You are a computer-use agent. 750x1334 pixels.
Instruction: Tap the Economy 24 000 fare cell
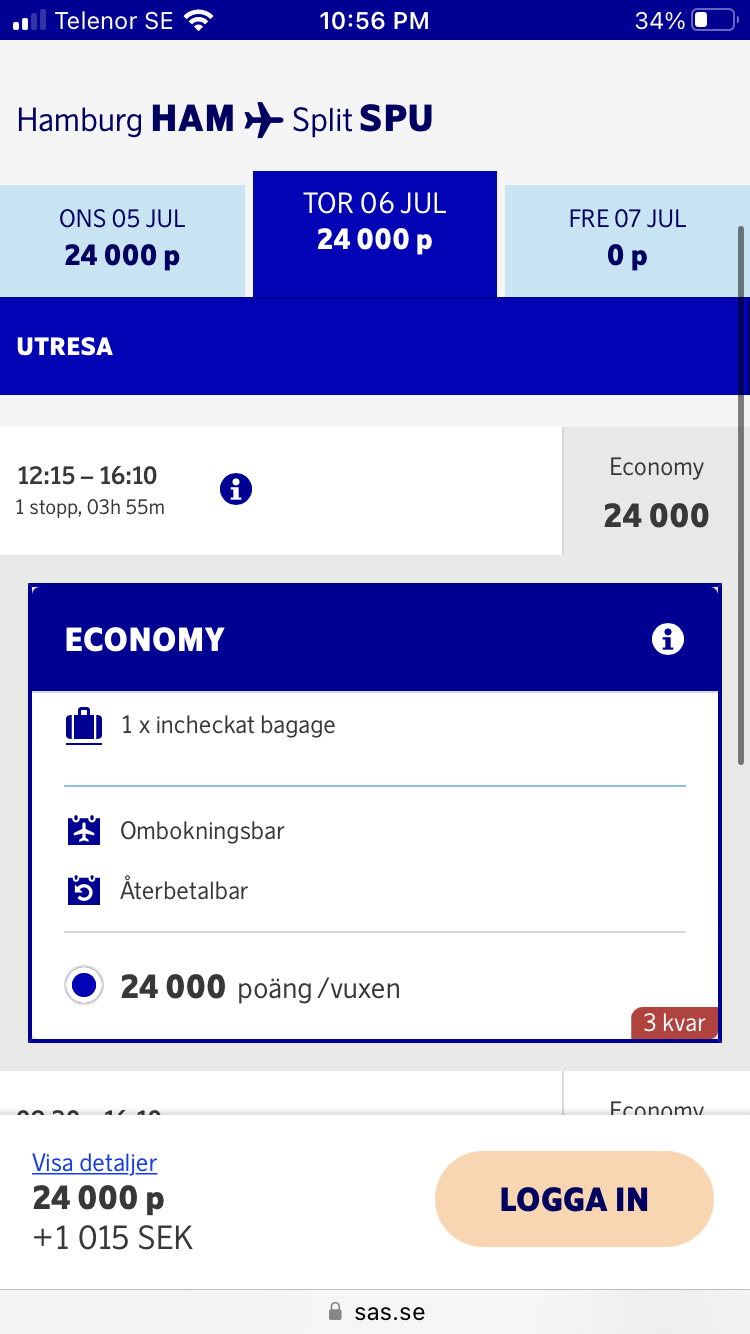click(656, 492)
